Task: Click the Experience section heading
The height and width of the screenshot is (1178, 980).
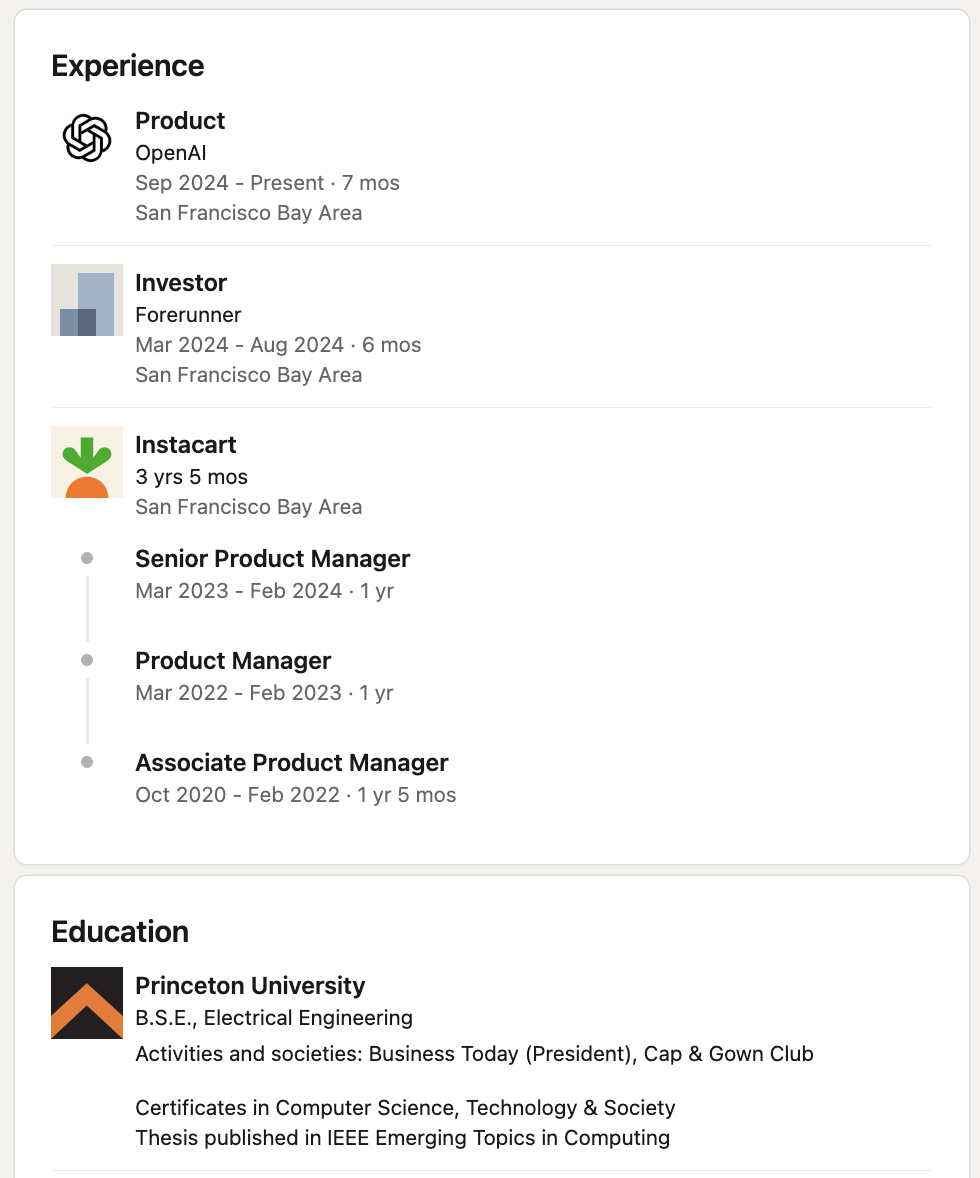Action: click(127, 66)
